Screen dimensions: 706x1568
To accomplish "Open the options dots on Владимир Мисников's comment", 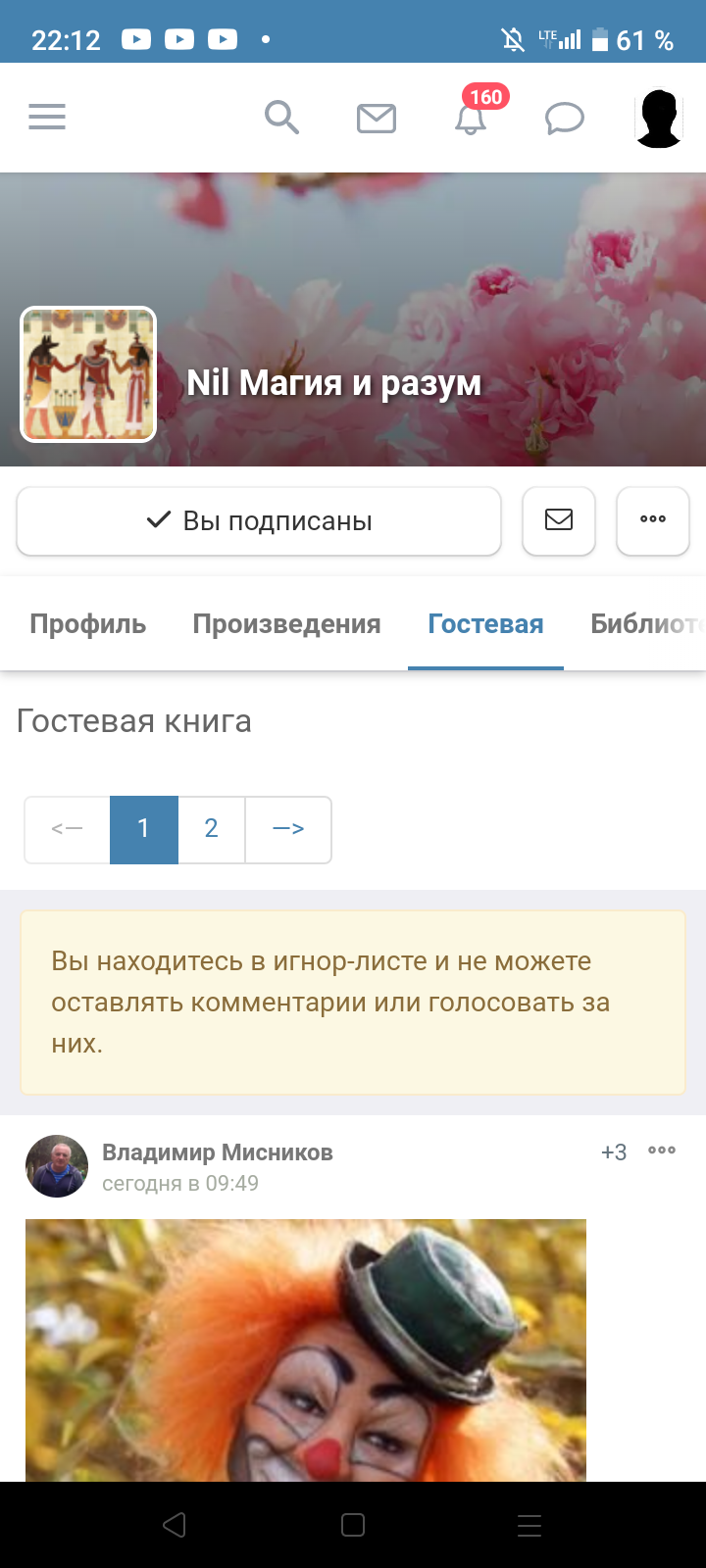I will click(x=662, y=1151).
